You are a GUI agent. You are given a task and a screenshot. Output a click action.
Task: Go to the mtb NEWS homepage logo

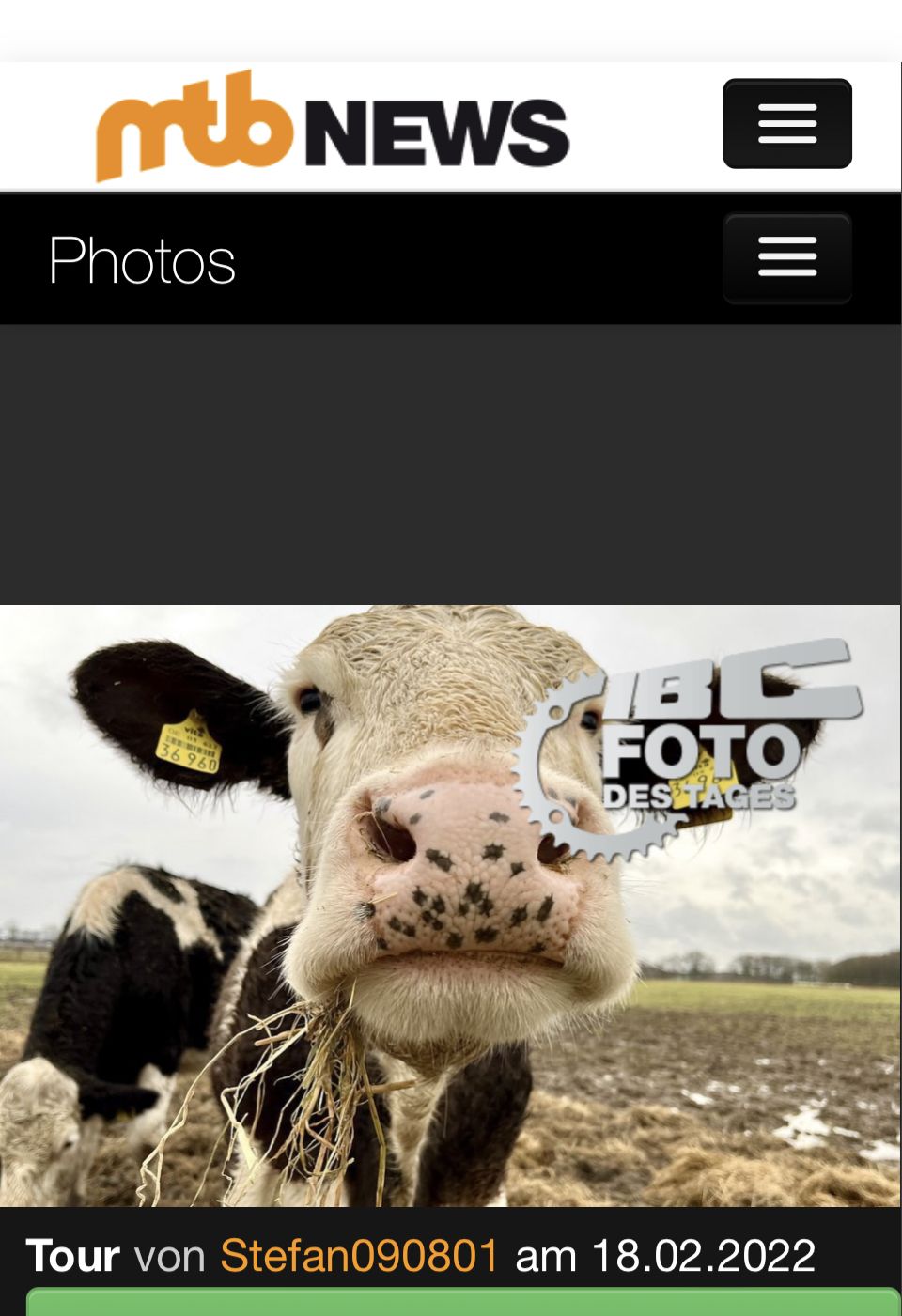[333, 127]
